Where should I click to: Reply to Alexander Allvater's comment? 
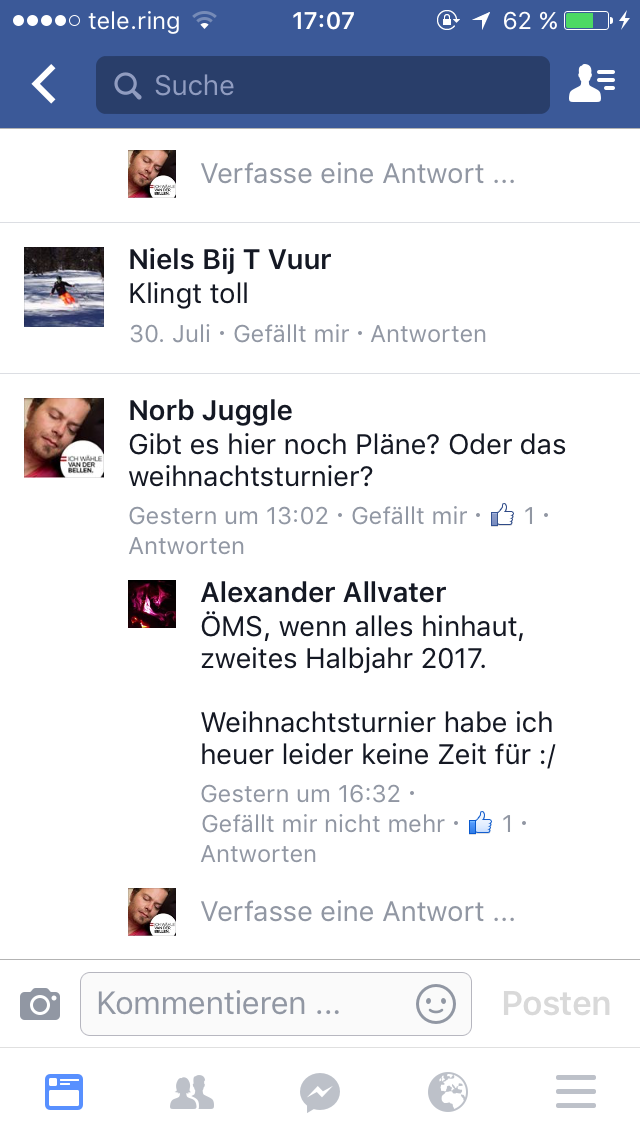pos(258,854)
